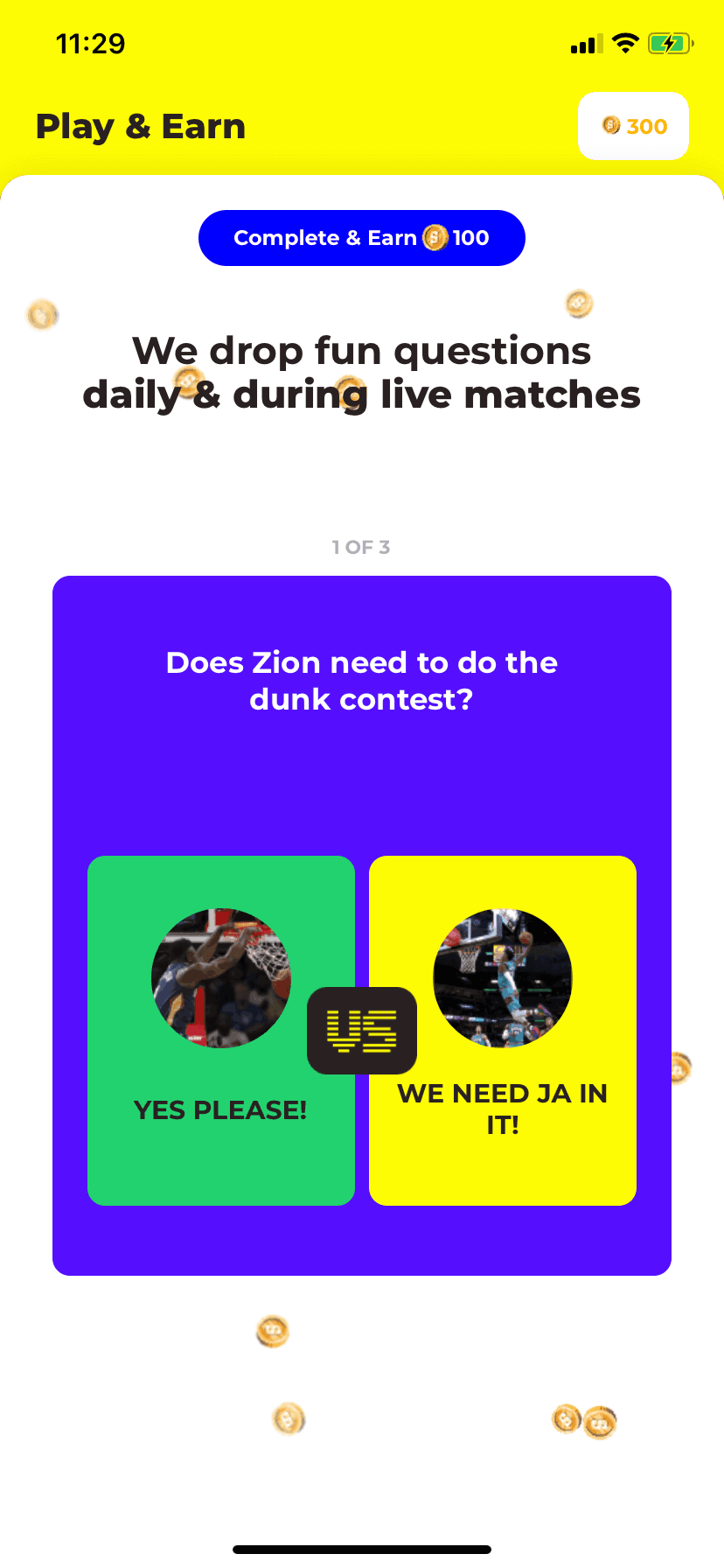Choose the YES PLEASE! answer card
Image resolution: width=724 pixels, height=1568 pixels.
pyautogui.click(x=221, y=1030)
